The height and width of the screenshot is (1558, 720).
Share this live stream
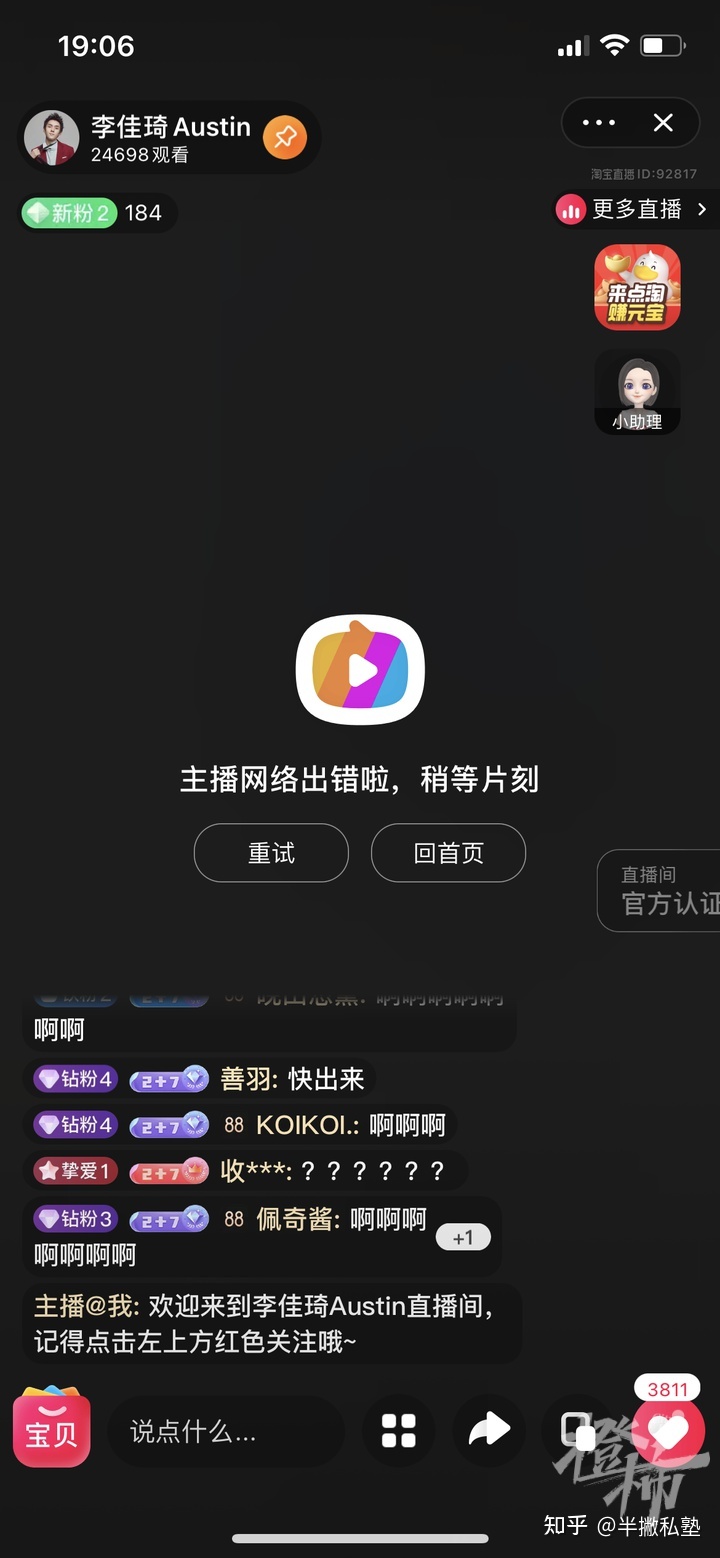click(489, 1431)
